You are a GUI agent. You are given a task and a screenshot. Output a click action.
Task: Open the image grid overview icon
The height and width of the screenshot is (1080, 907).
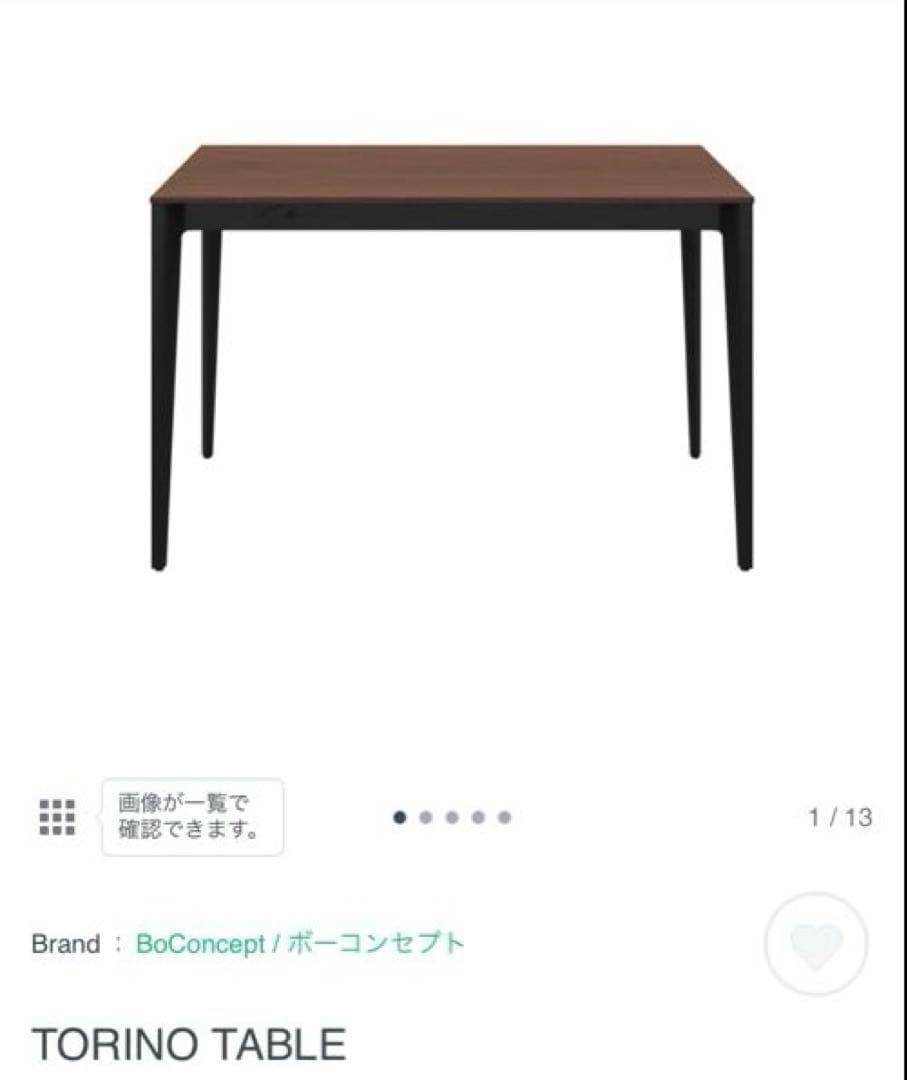point(59,818)
